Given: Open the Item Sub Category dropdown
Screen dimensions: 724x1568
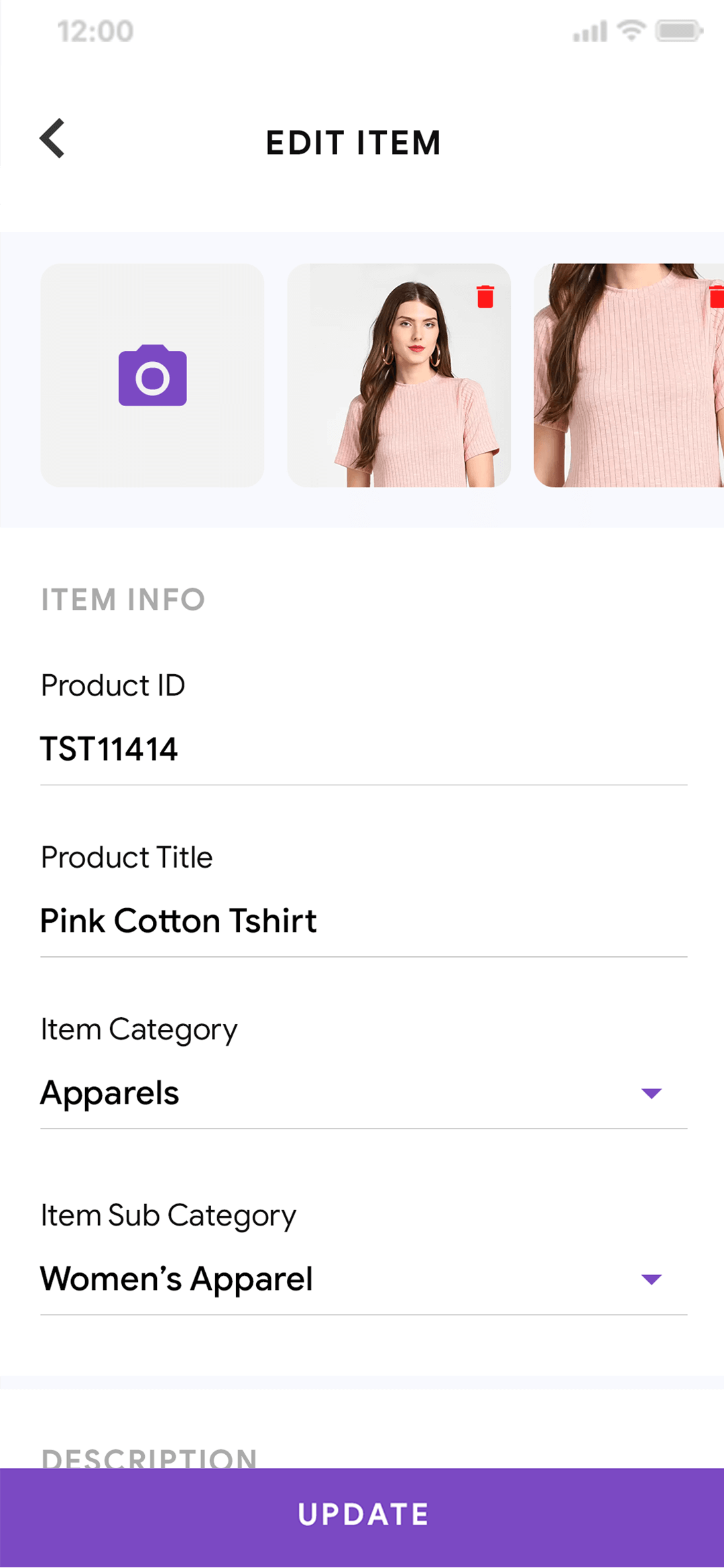Looking at the screenshot, I should pyautogui.click(x=362, y=1279).
